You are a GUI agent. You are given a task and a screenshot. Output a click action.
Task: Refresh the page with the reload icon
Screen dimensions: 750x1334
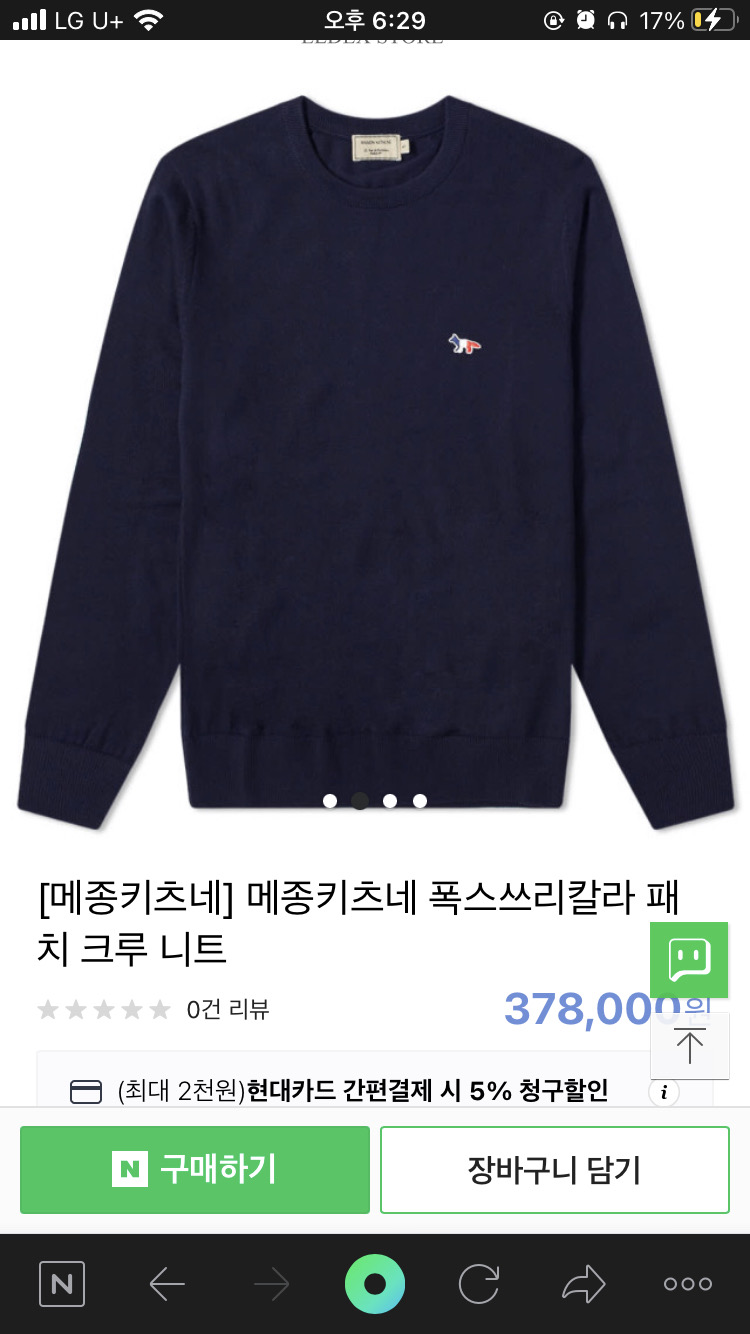(478, 1283)
